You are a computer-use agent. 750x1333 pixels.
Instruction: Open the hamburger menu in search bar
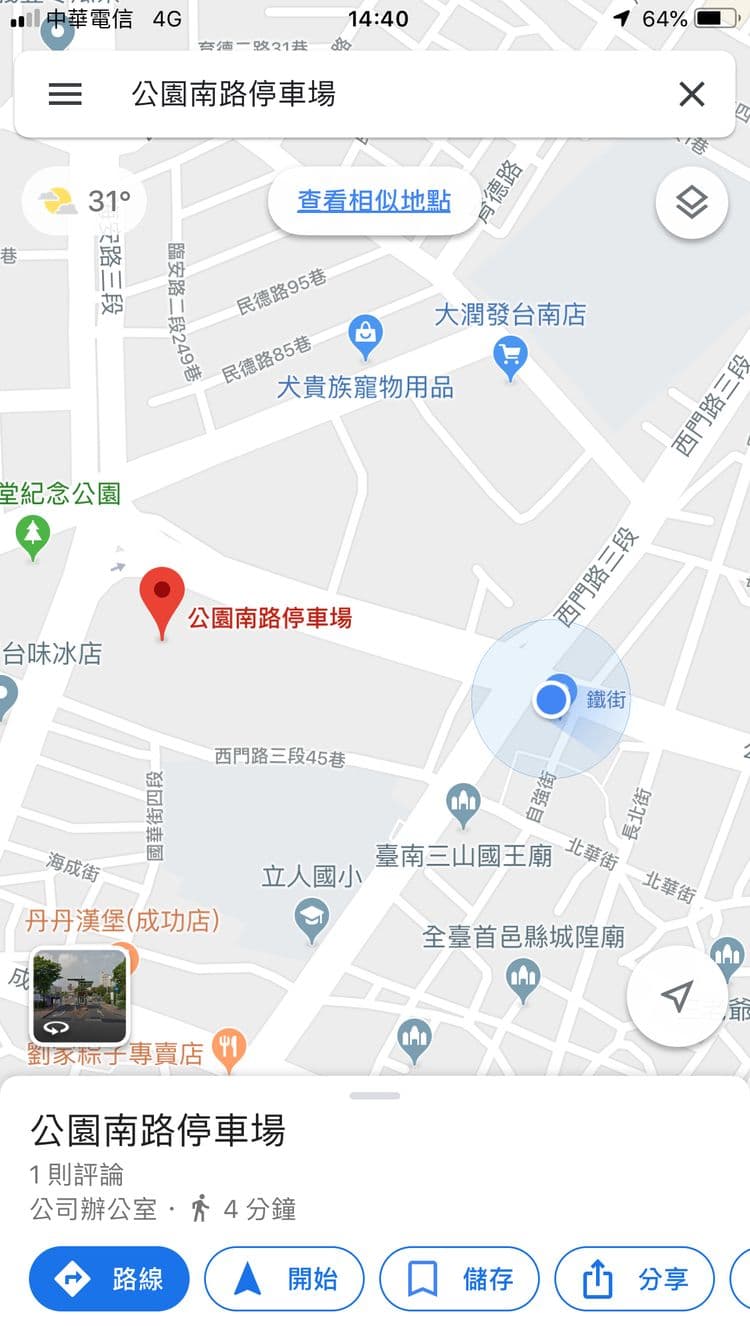64,94
